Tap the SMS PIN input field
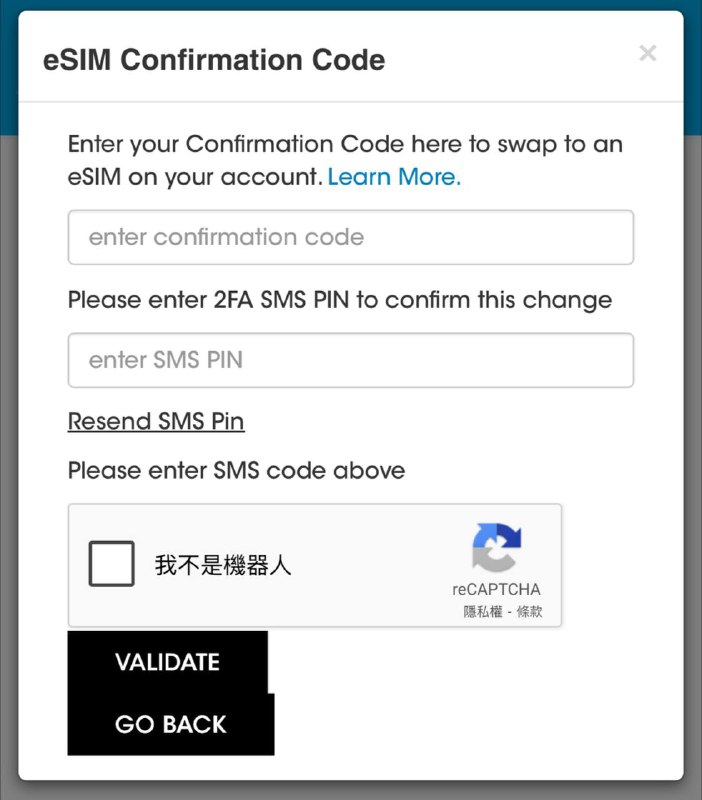Screen dimensions: 702x800 pyautogui.click(x=350, y=360)
